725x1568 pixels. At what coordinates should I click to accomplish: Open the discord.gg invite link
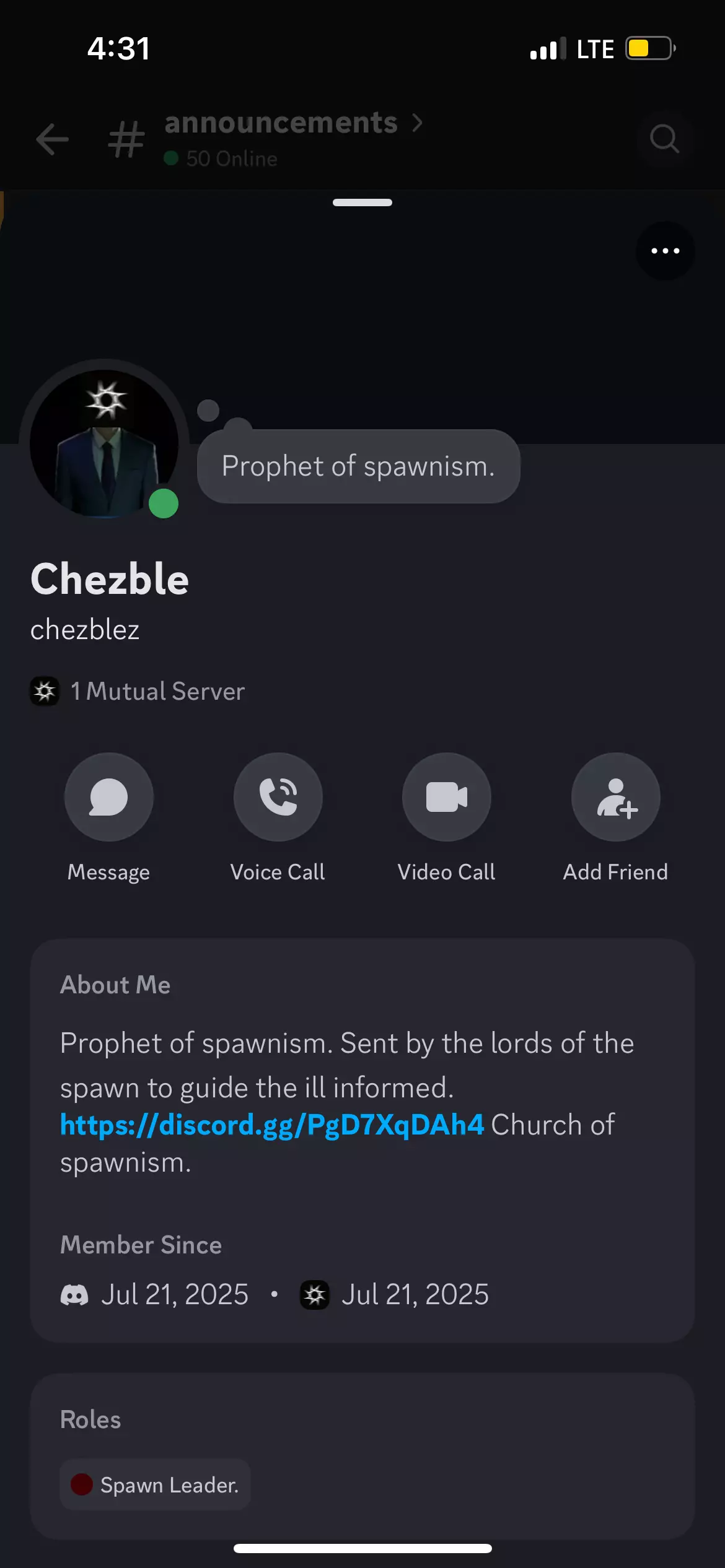pyautogui.click(x=272, y=1125)
